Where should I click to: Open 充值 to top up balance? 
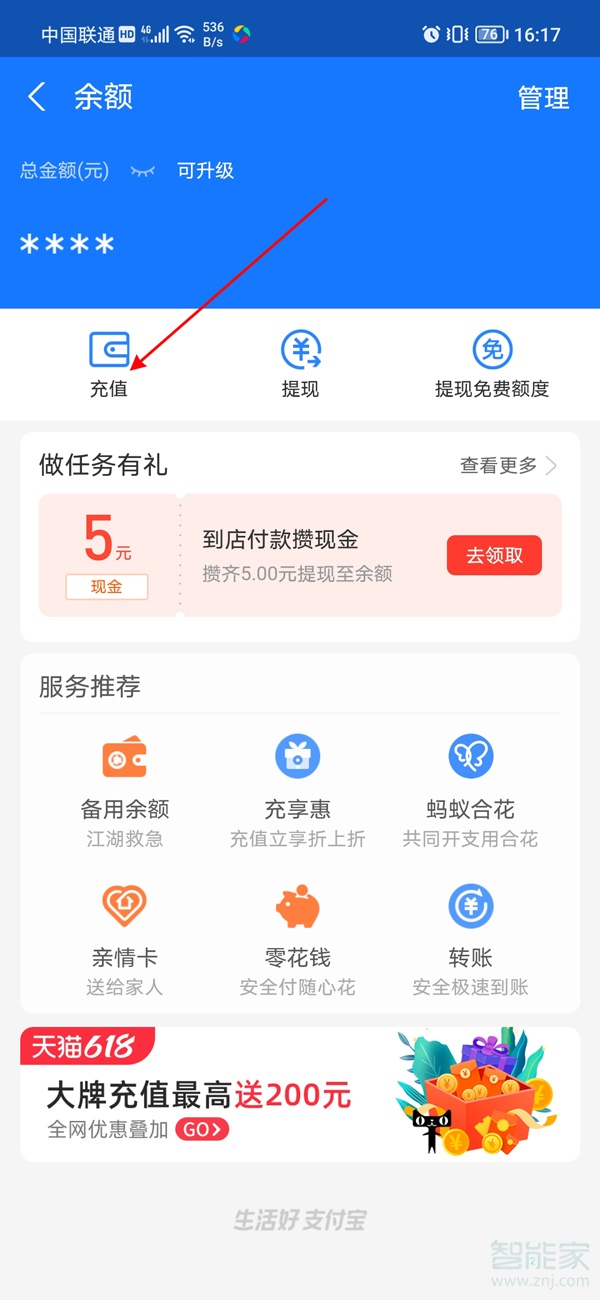[x=109, y=364]
